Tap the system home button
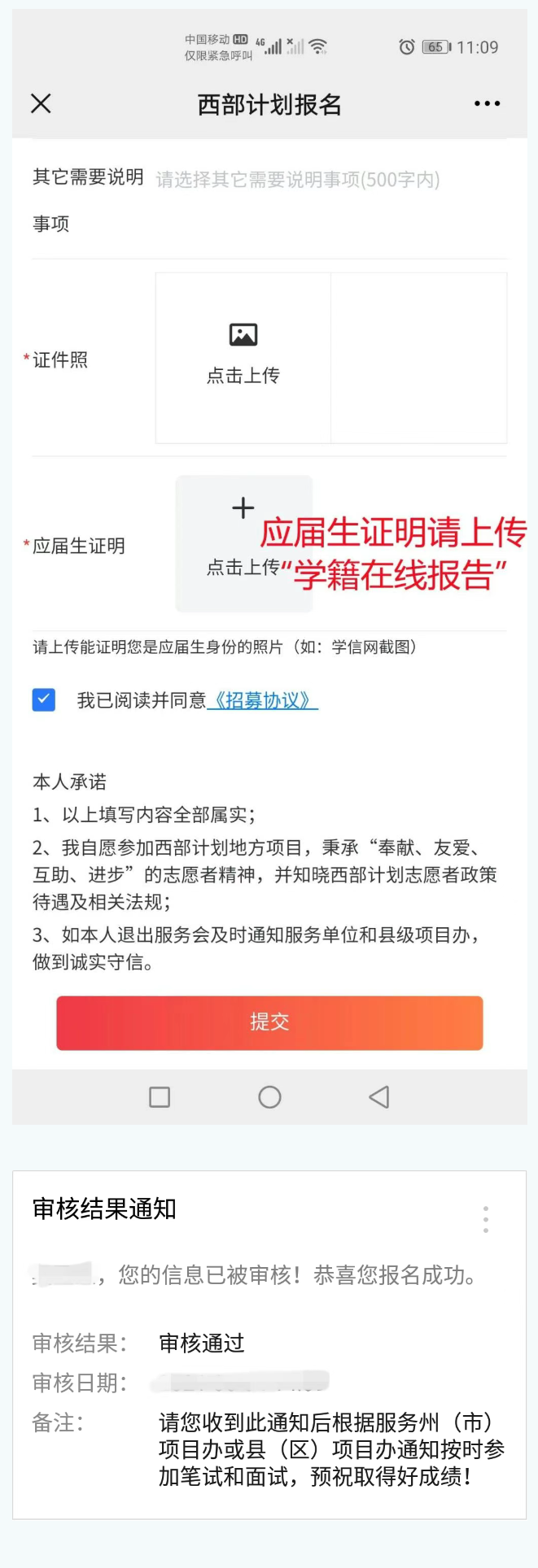Screen dimensions: 538x1568 [269, 1097]
